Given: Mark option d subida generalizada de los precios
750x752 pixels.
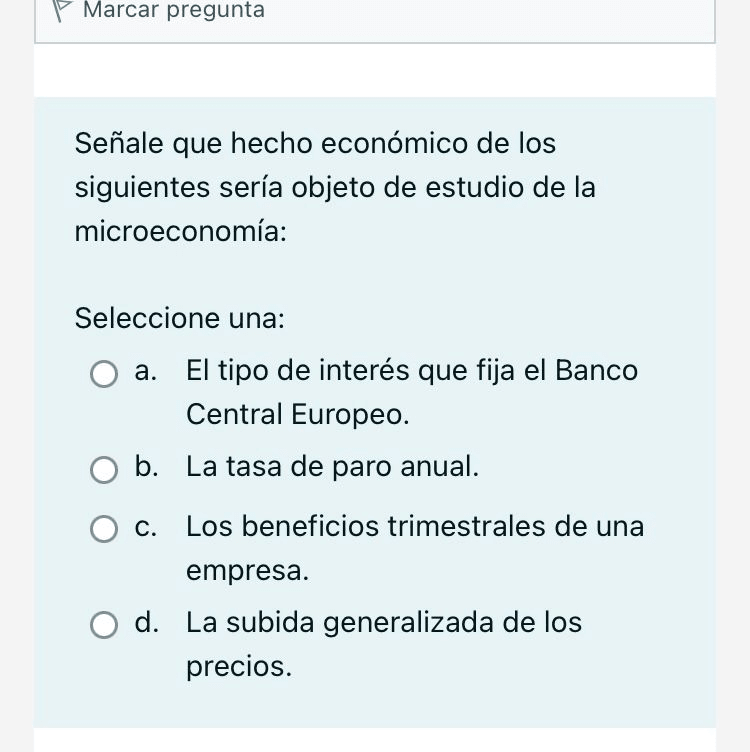Looking at the screenshot, I should pyautogui.click(x=104, y=625).
